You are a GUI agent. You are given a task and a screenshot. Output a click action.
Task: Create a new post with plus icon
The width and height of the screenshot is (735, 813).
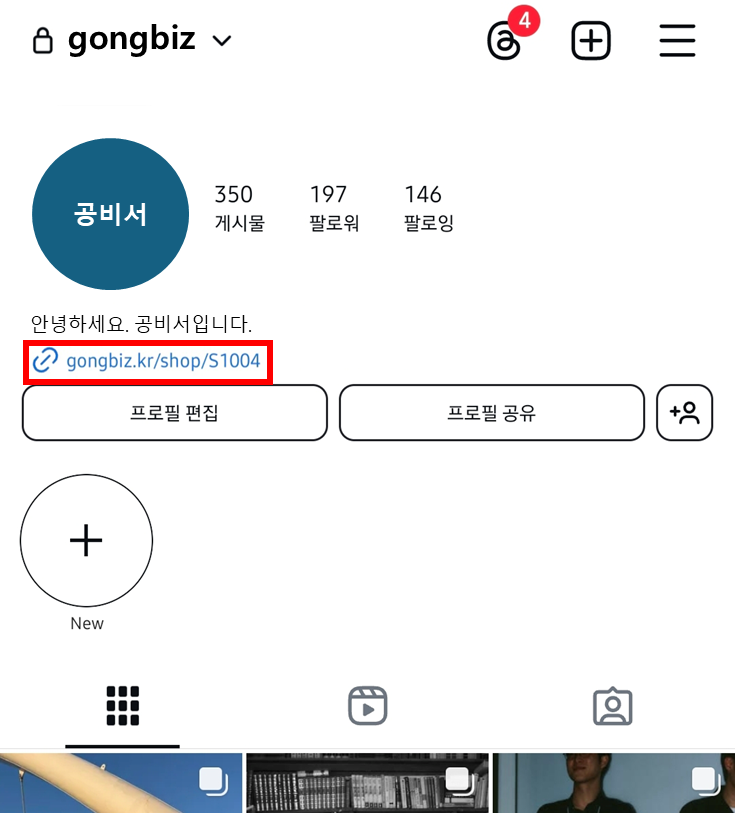[590, 41]
